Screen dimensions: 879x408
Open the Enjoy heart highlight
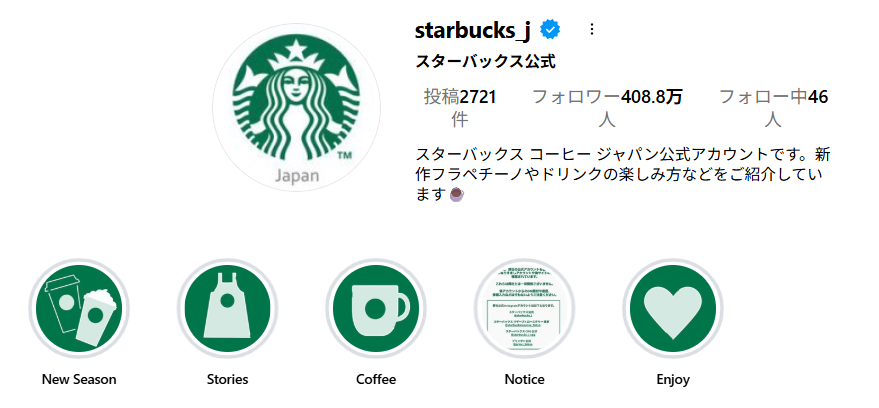pyautogui.click(x=673, y=308)
